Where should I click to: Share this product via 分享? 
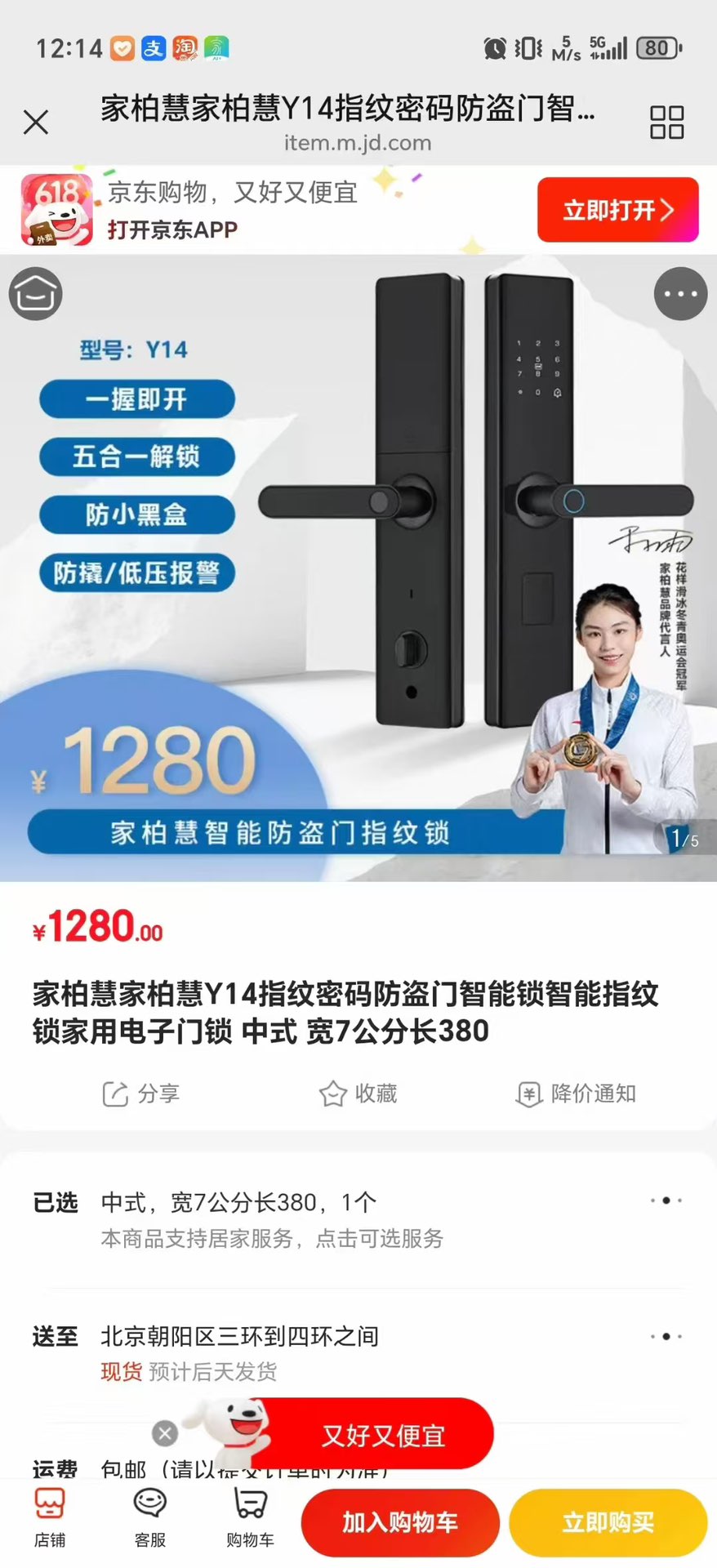[140, 1094]
